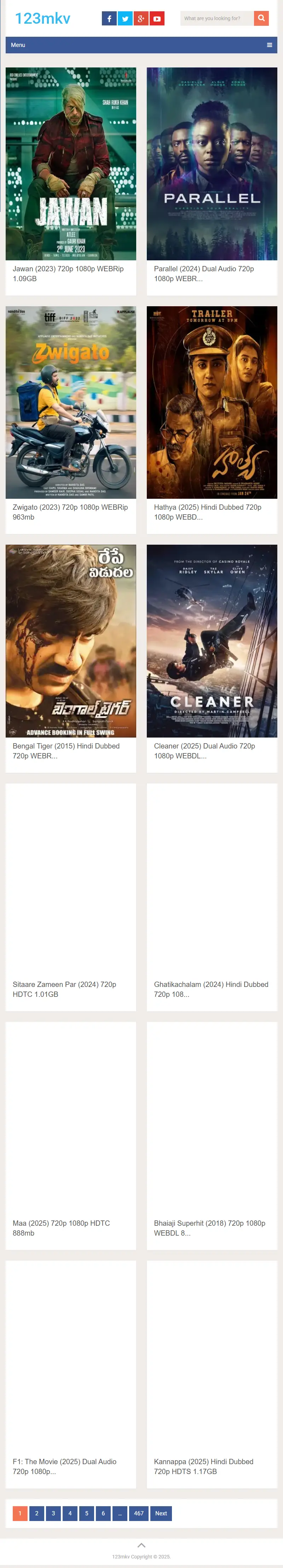Jump to last page 467

[x=139, y=1513]
